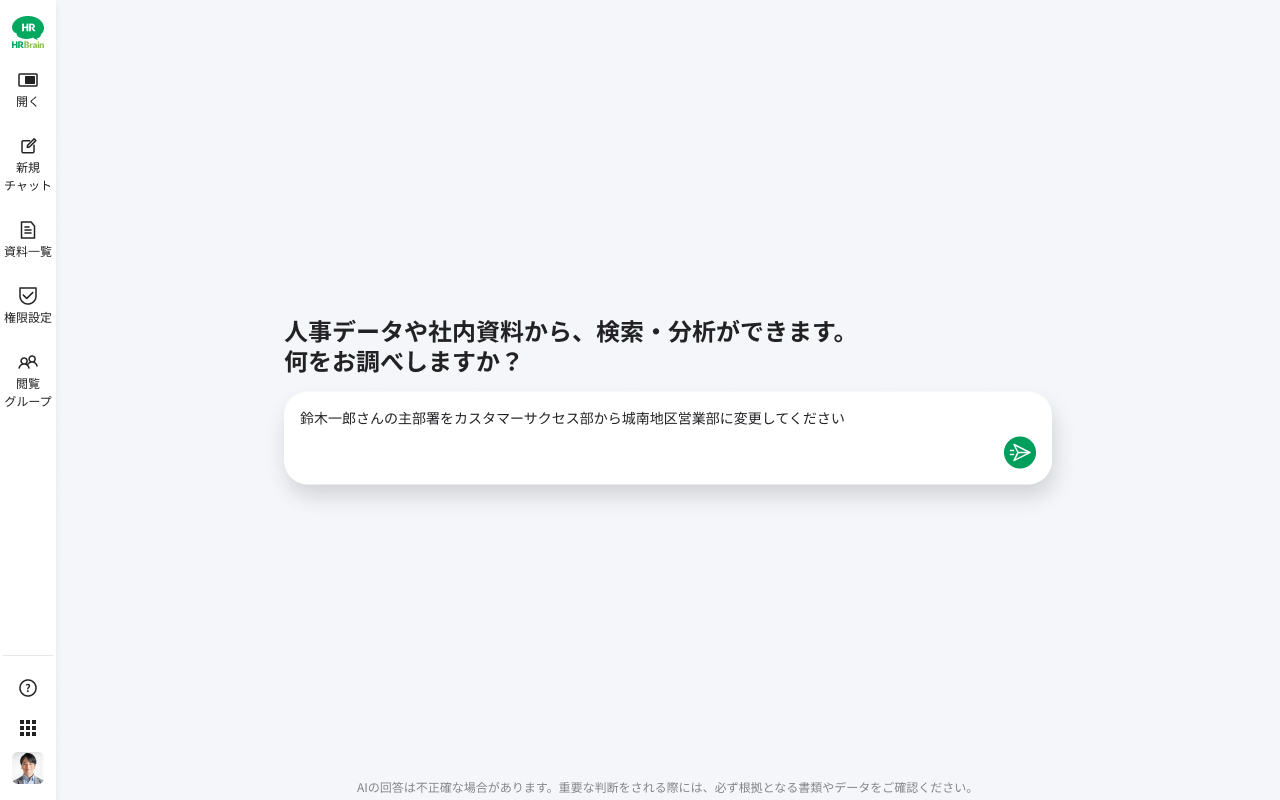Open the help question mark icon
Image resolution: width=1280 pixels, height=800 pixels.
click(x=28, y=688)
